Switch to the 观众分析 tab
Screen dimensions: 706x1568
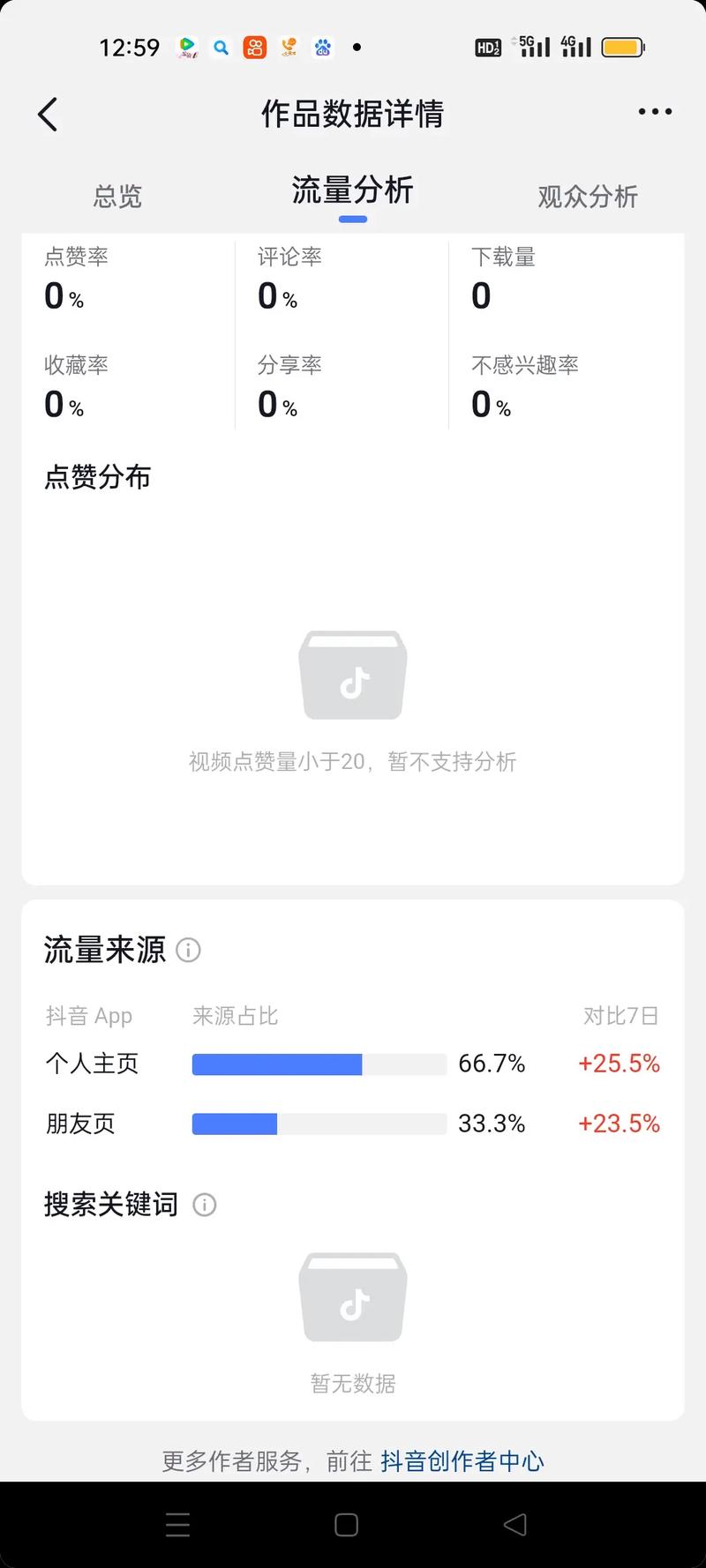click(588, 196)
